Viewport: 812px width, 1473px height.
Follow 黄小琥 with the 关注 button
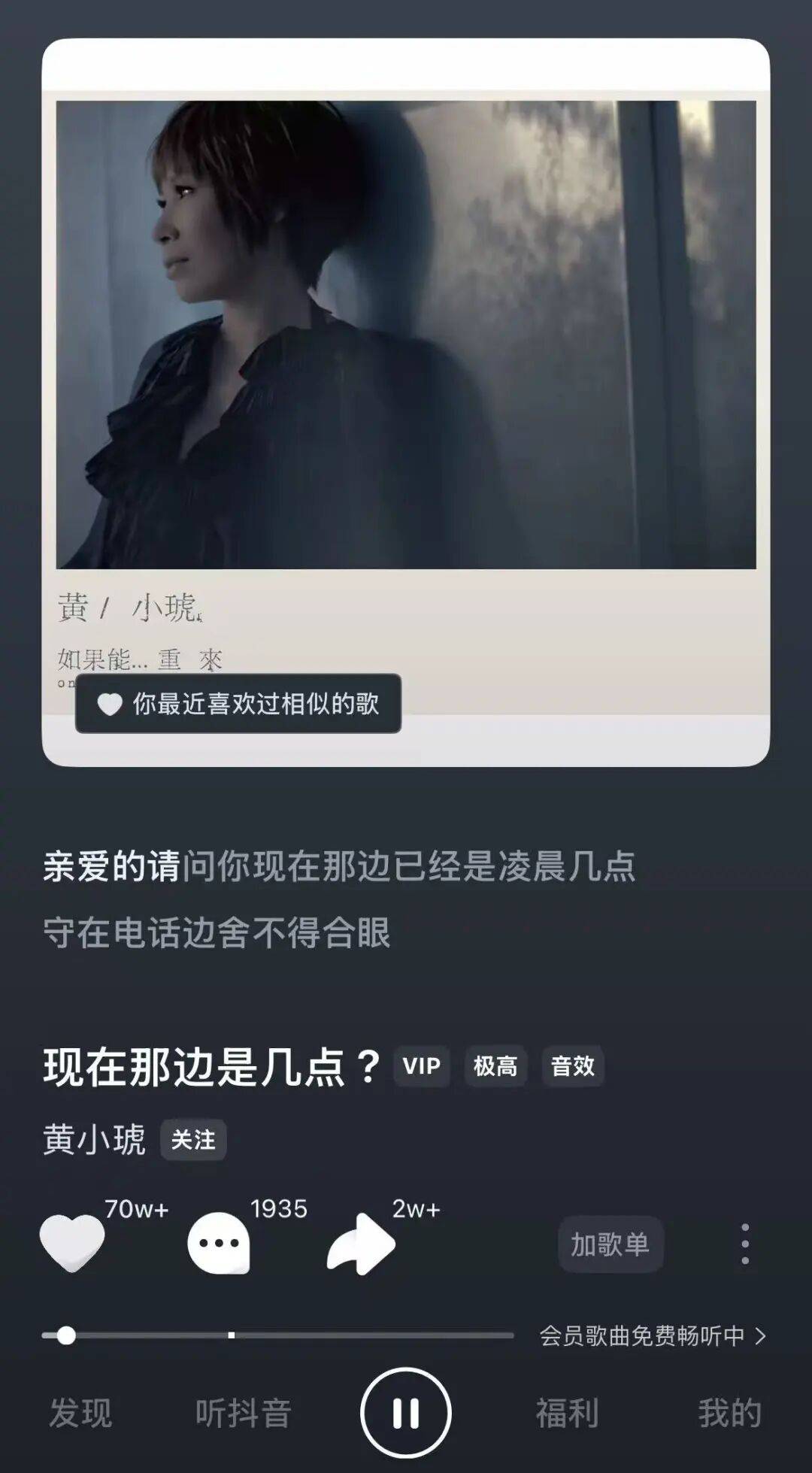click(x=193, y=1140)
